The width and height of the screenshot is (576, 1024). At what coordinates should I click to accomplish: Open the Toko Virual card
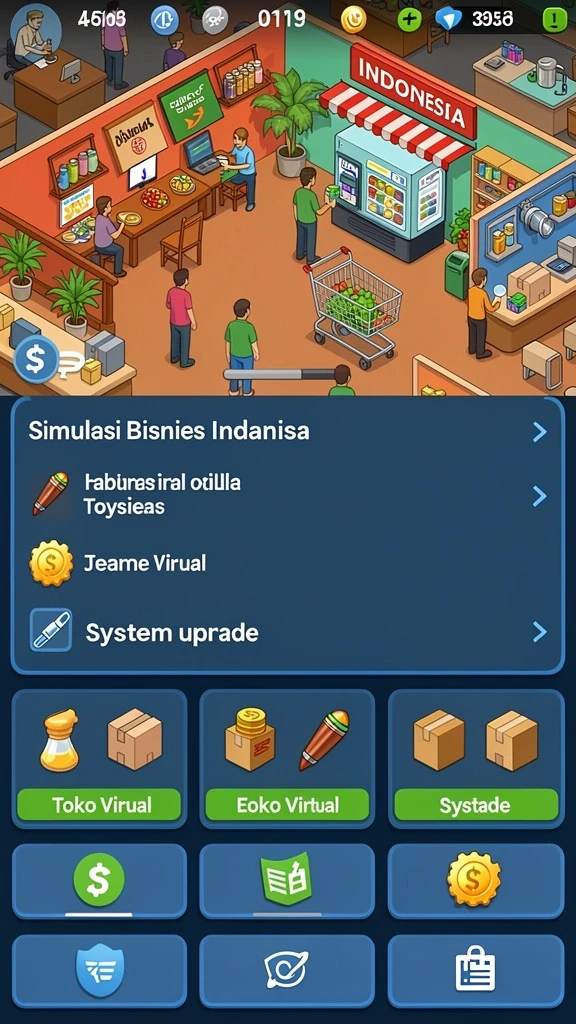click(100, 759)
